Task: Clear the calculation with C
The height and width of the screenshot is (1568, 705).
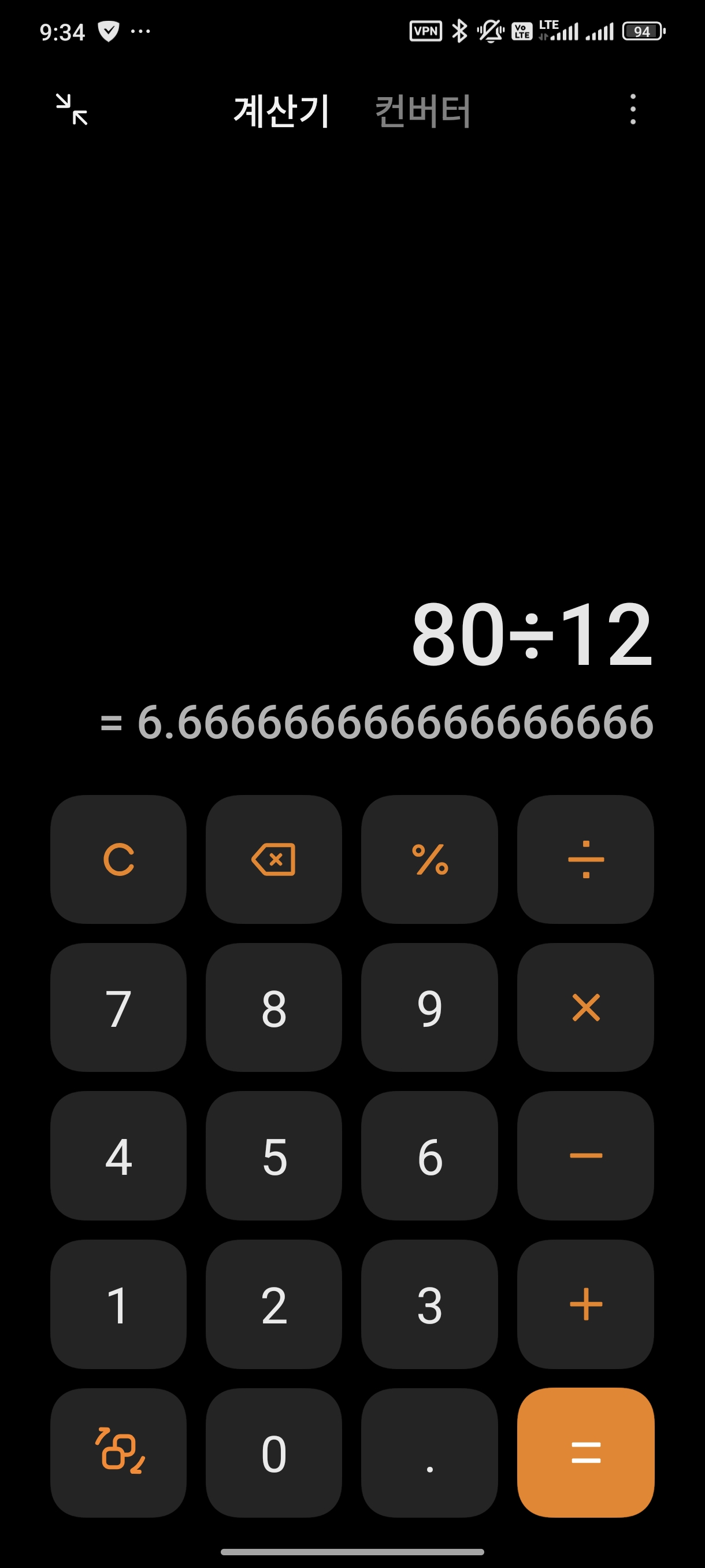Action: click(x=118, y=859)
